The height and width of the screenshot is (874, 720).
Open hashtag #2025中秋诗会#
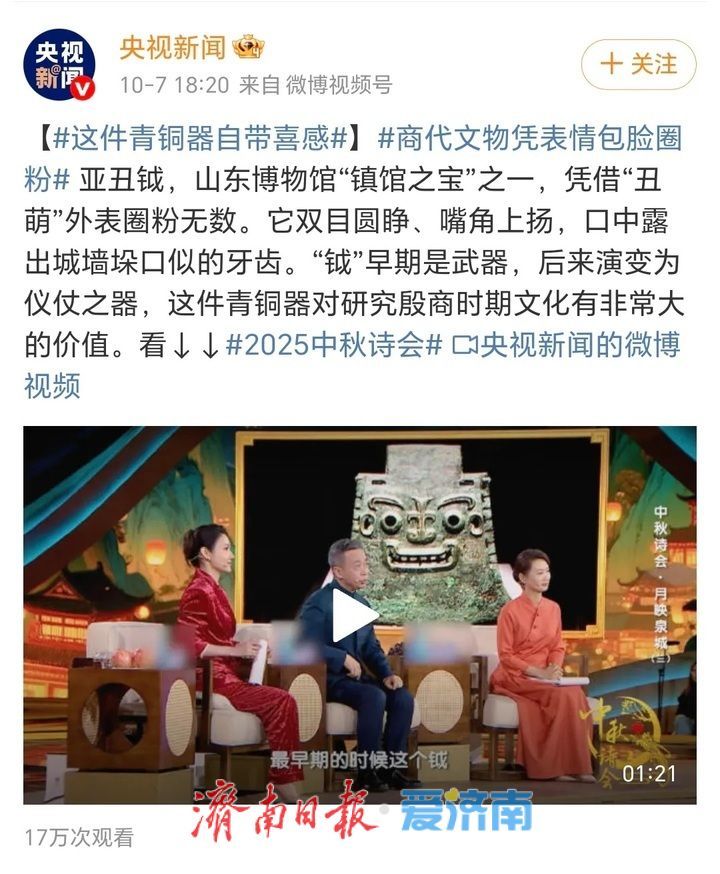334,345
